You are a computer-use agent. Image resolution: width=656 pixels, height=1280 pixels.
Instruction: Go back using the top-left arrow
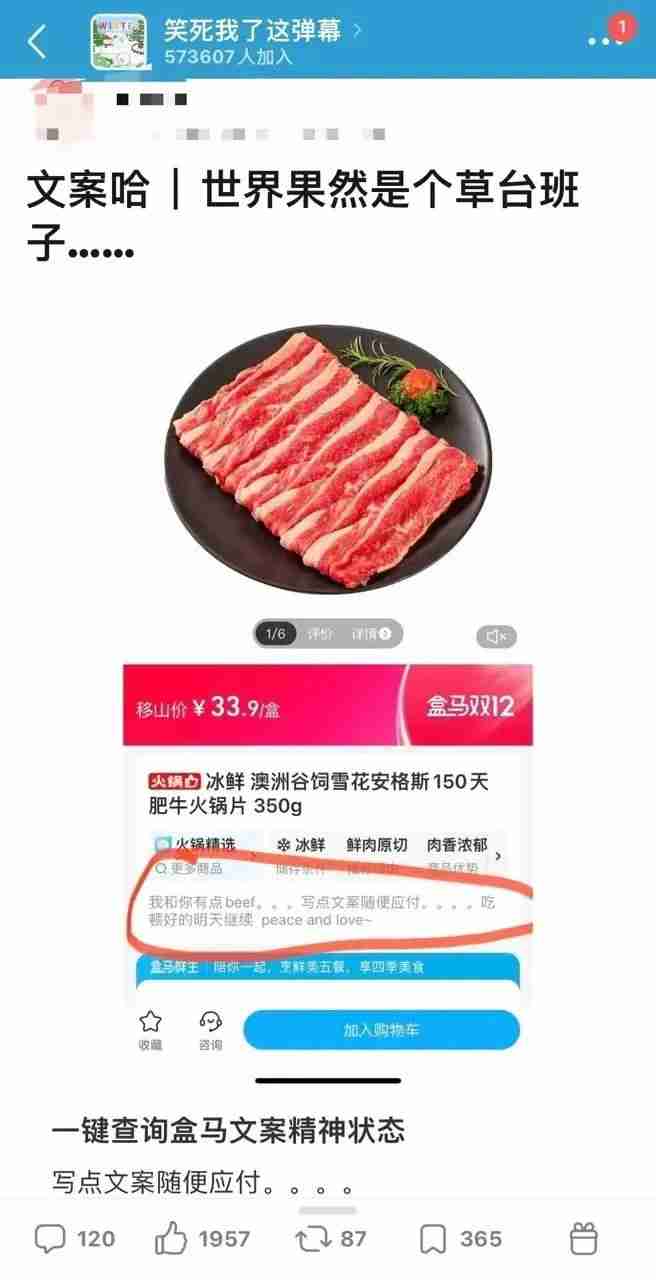pos(37,40)
